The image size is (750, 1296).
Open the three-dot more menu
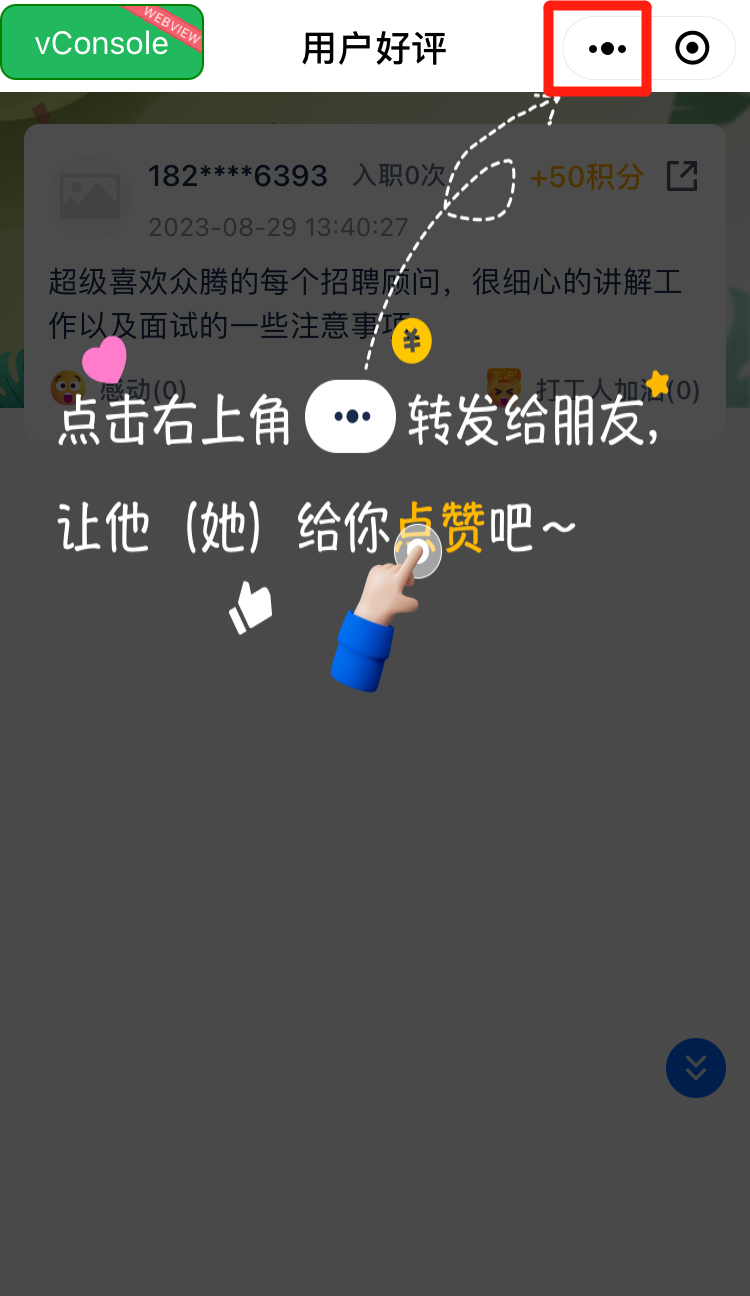pos(607,48)
